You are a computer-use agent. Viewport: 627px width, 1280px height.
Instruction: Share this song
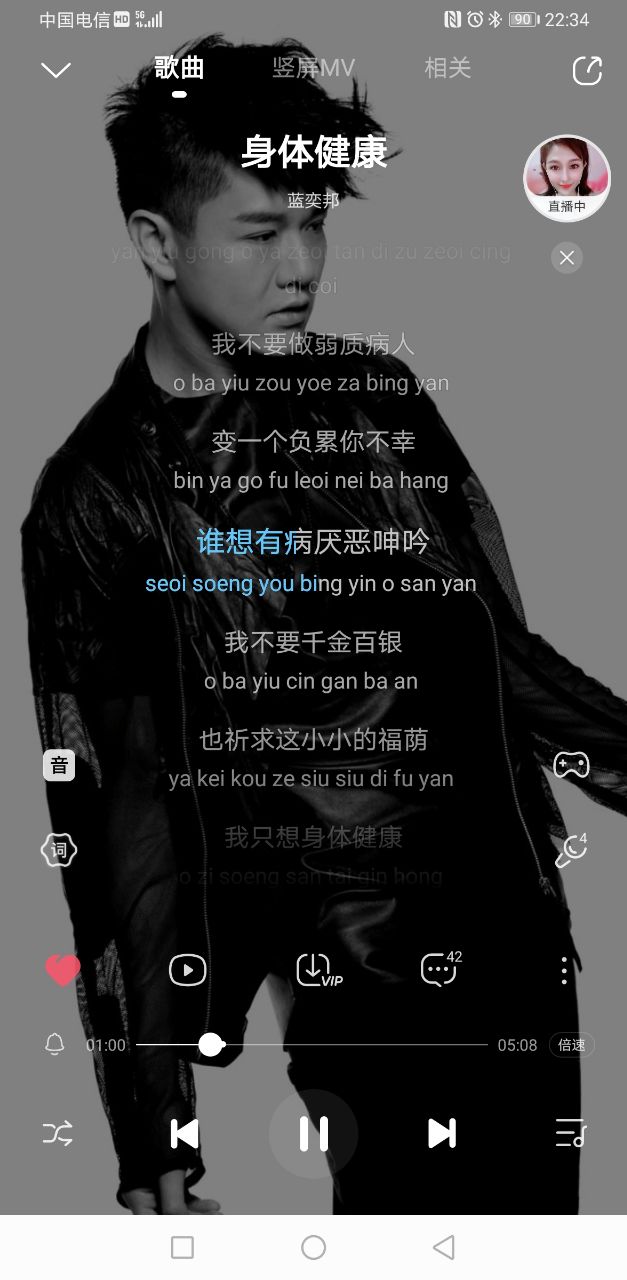(x=587, y=70)
